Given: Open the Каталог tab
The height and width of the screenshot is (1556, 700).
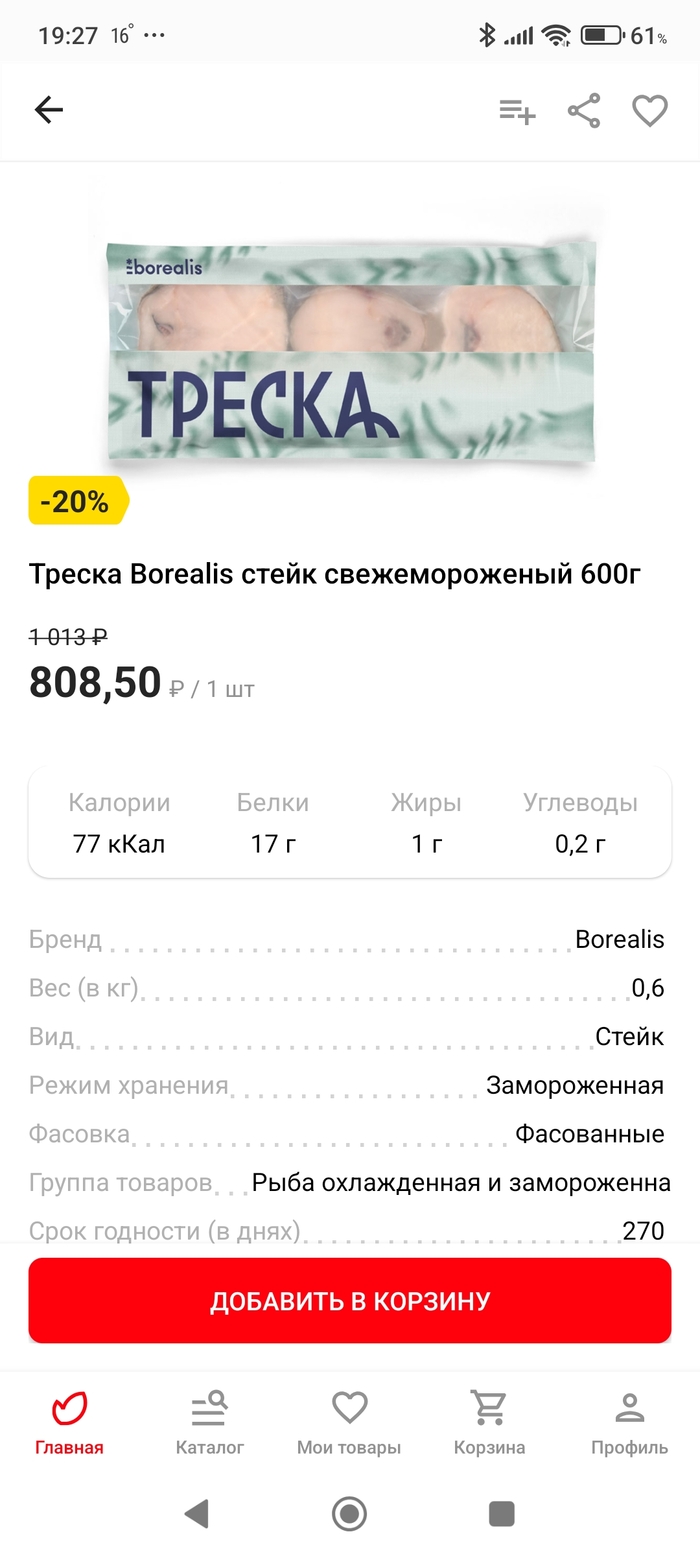Looking at the screenshot, I should pyautogui.click(x=210, y=1422).
